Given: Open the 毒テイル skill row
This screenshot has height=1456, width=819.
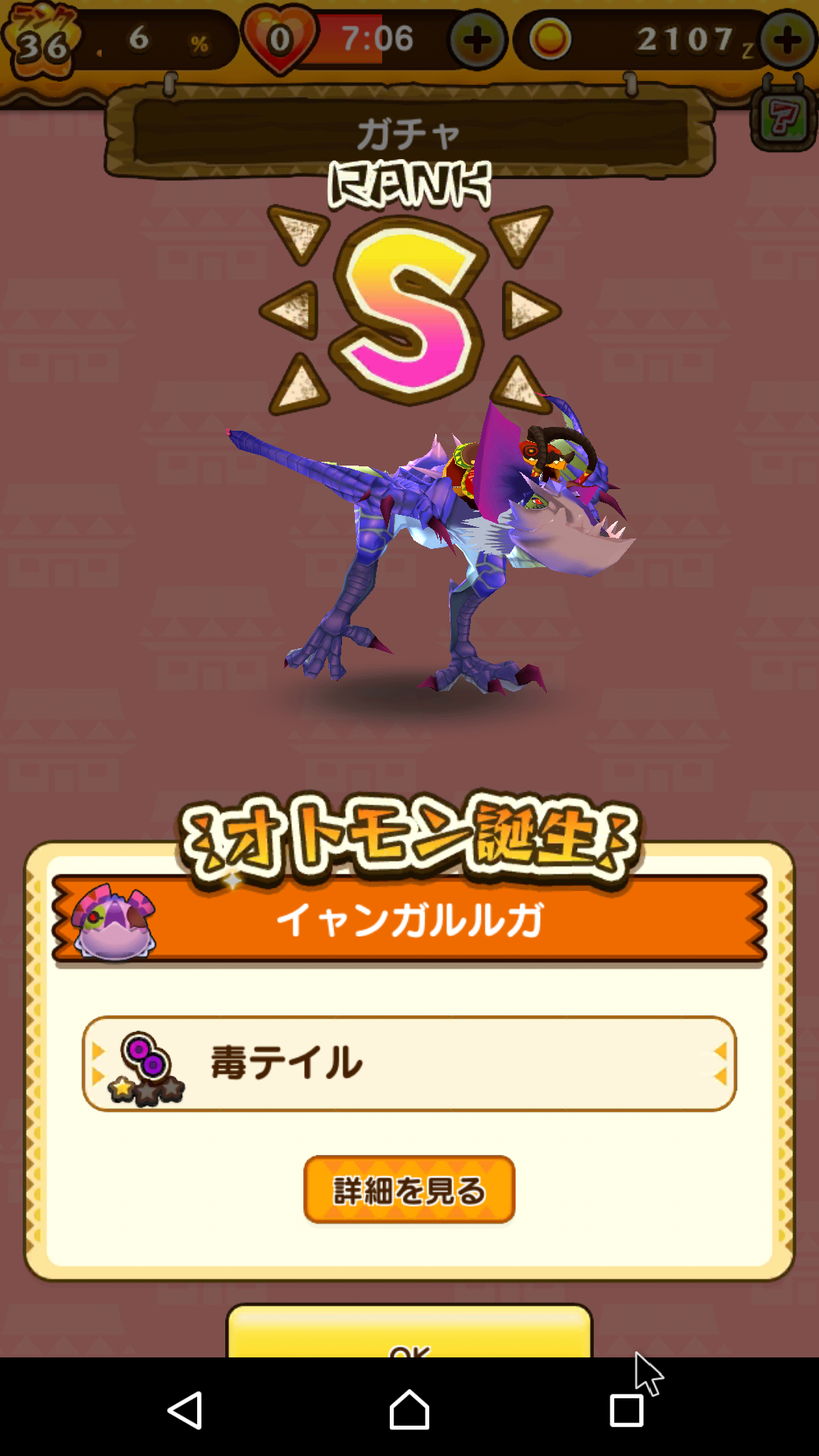Looking at the screenshot, I should [x=409, y=1063].
